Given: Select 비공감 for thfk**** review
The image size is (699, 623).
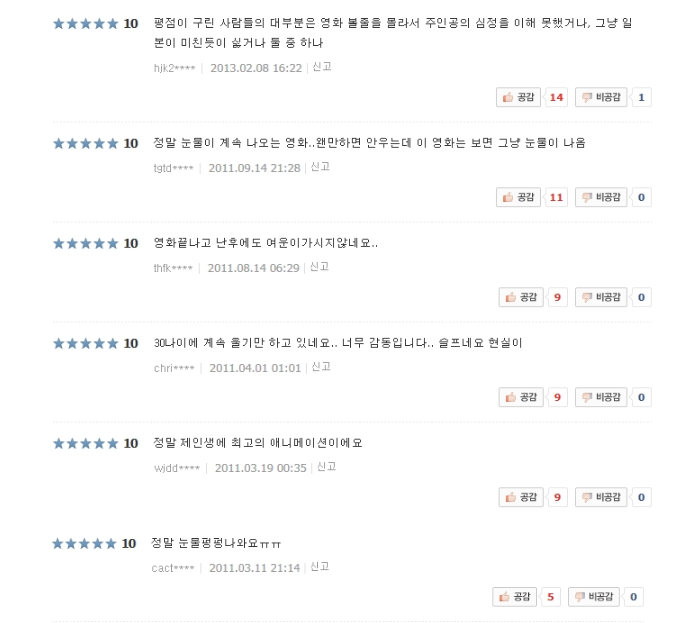Looking at the screenshot, I should pos(601,297).
